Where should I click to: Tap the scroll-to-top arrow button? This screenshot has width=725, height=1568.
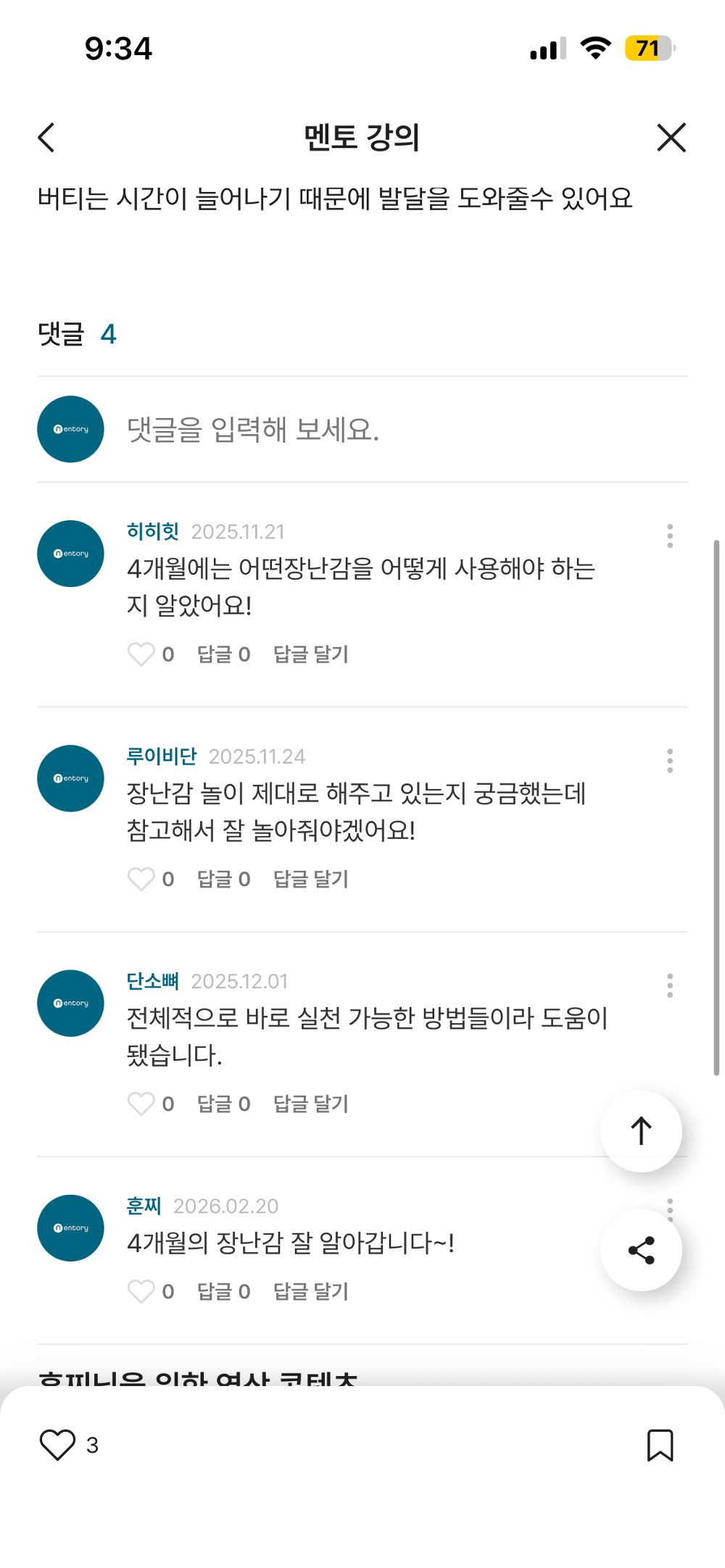641,1132
